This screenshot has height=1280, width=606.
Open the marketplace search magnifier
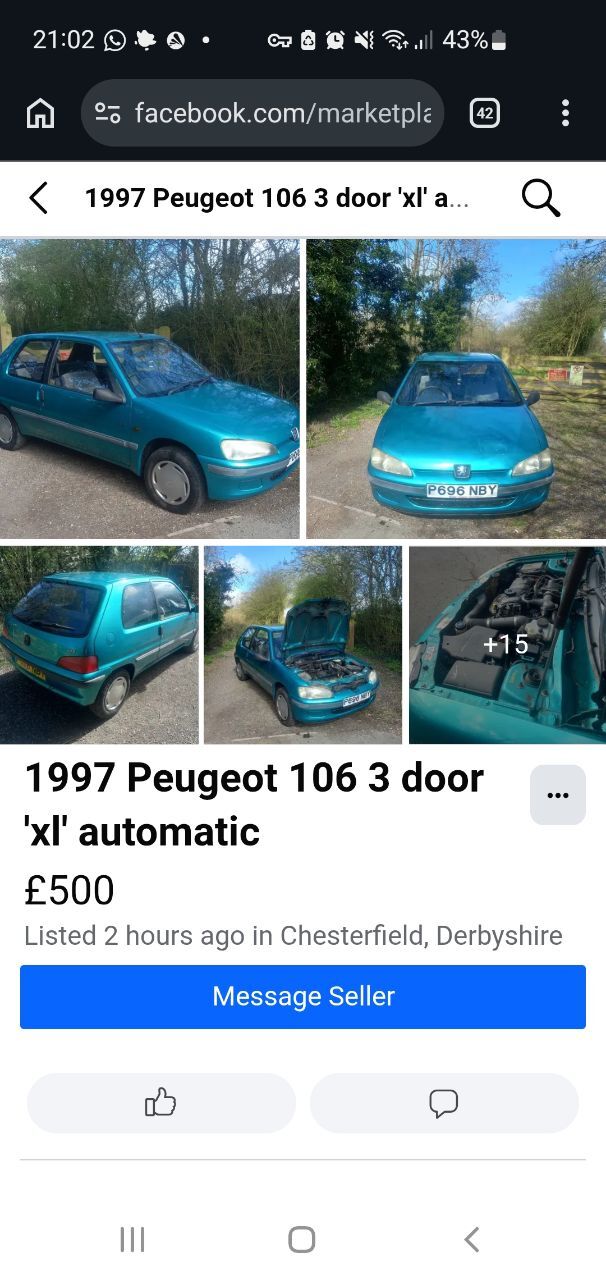tap(540, 198)
